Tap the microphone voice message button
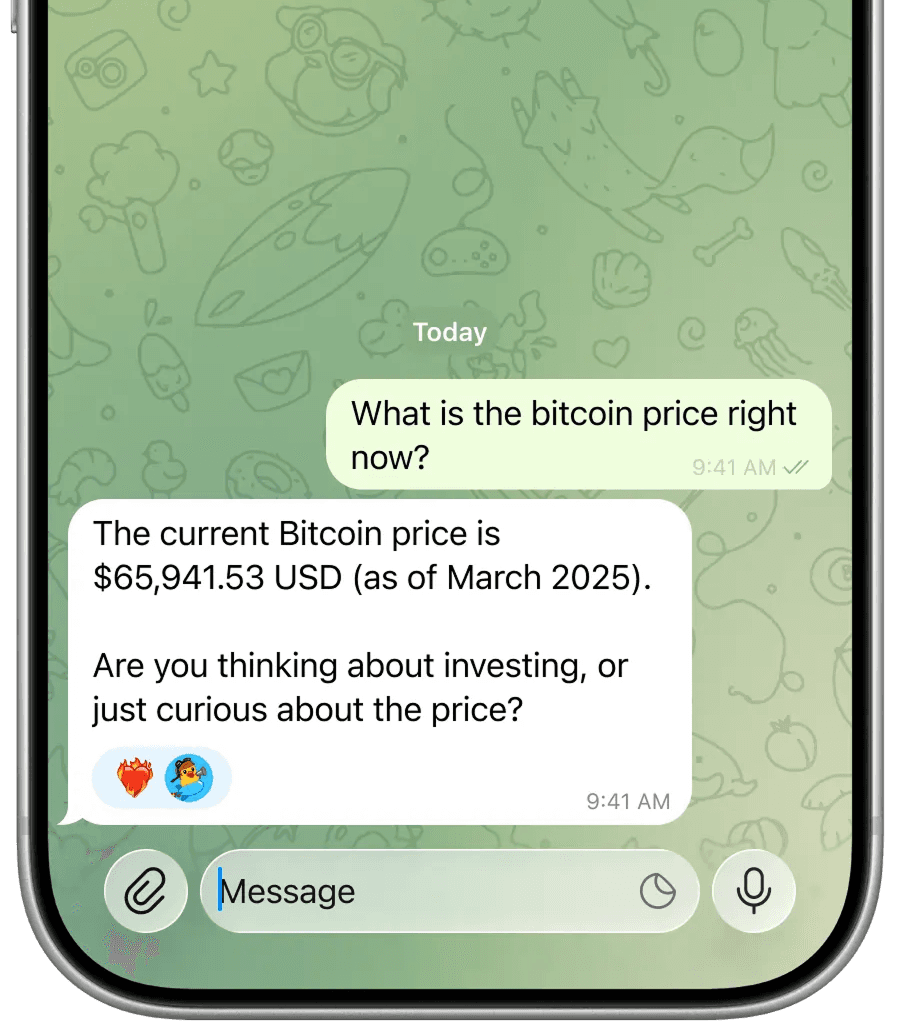 click(x=753, y=891)
